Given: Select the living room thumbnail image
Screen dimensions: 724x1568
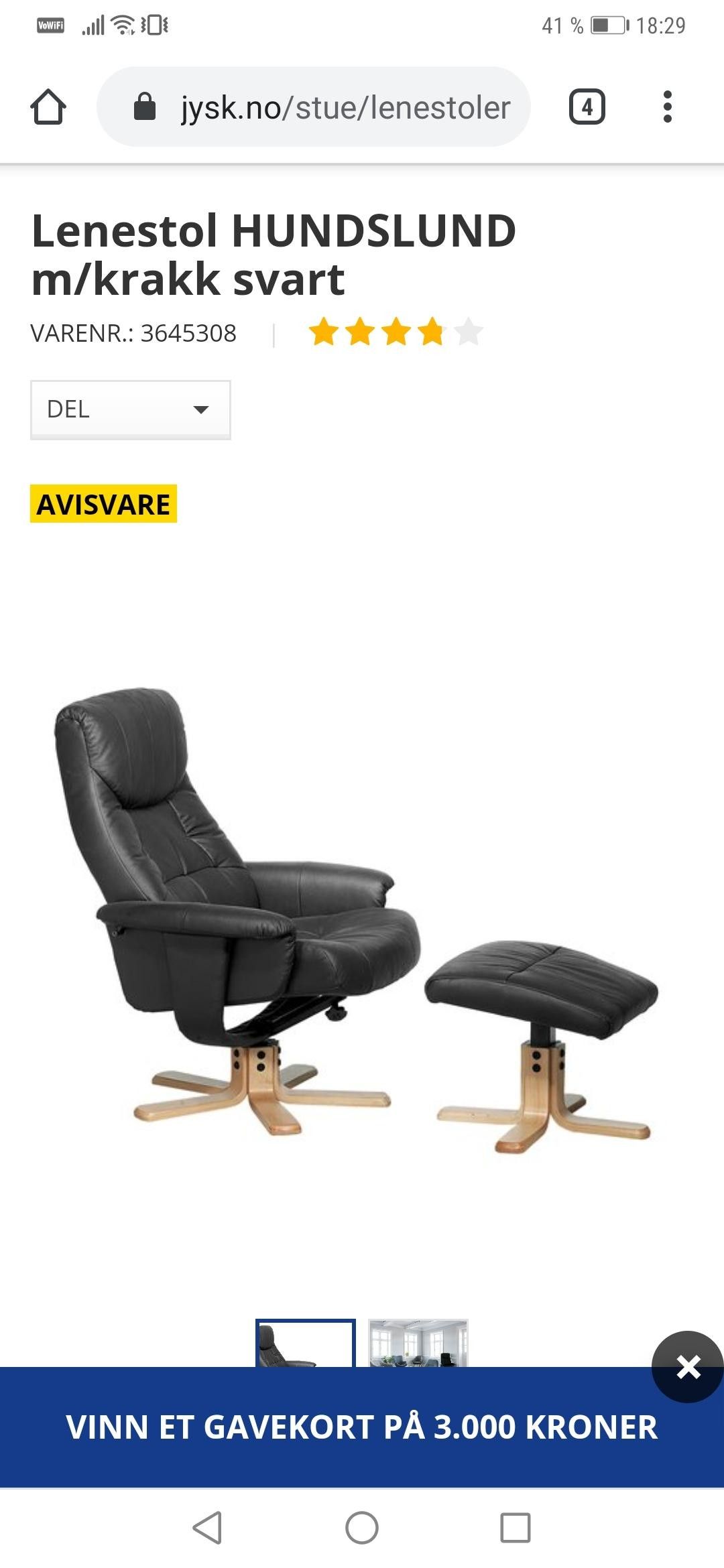Looking at the screenshot, I should click(x=418, y=1343).
